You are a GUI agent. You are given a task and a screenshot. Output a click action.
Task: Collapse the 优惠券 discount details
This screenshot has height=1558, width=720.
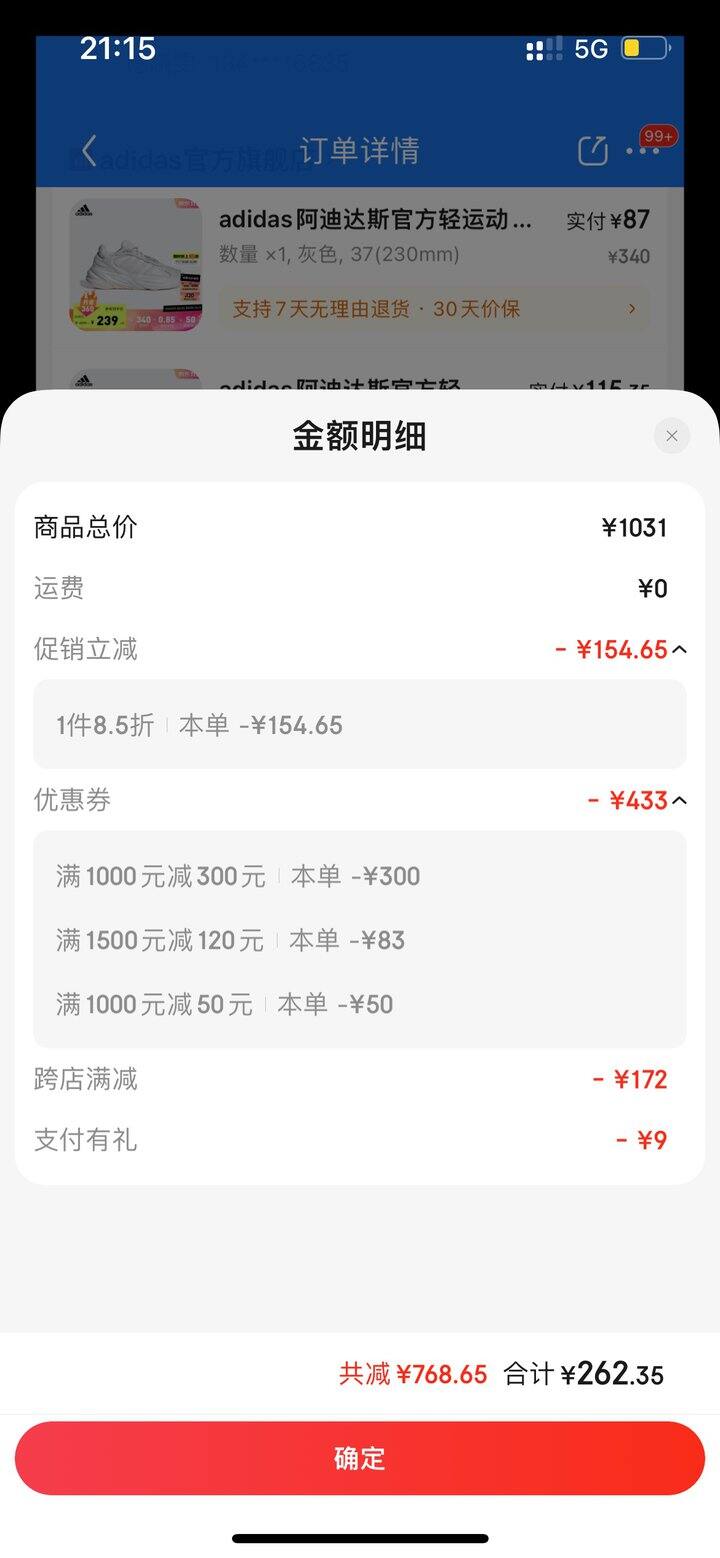(680, 801)
